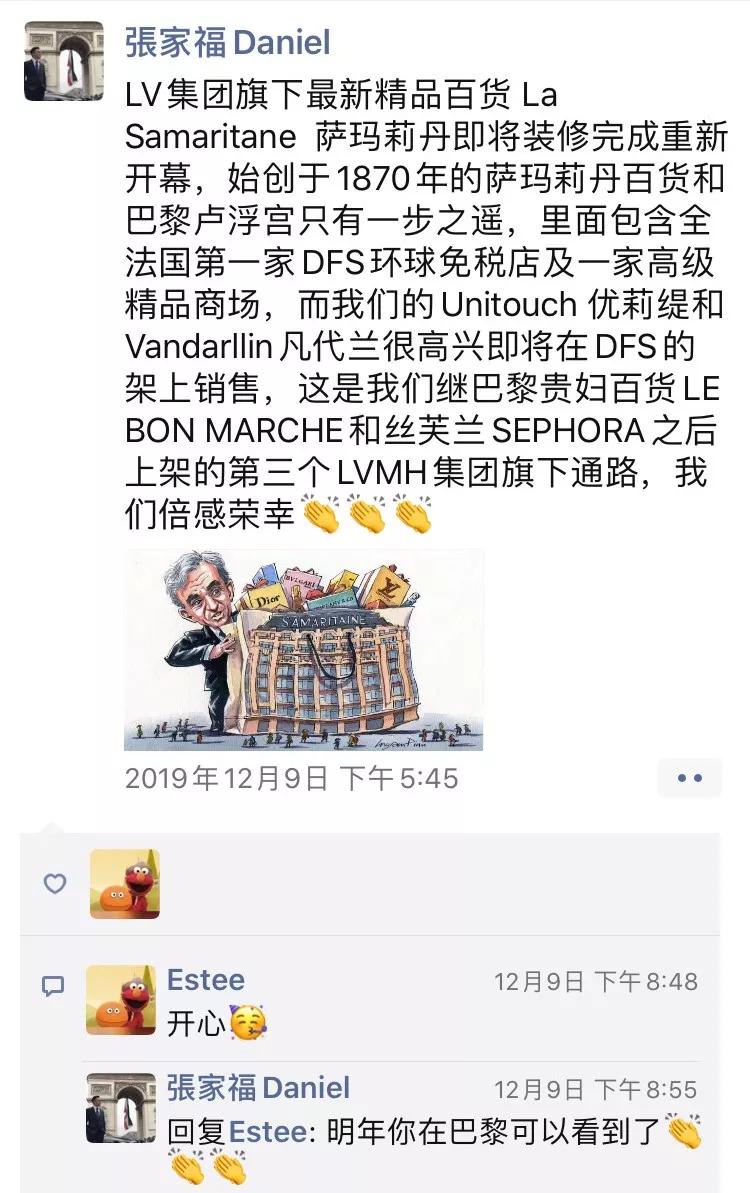Tap Daniel's avatar beside his reply comment

(122, 1108)
